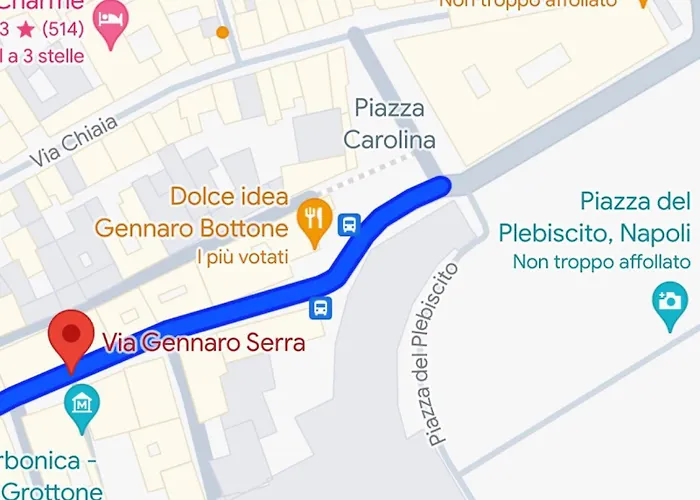The height and width of the screenshot is (500, 700).
Task: Open the museum marker near Grottone
Action: (80, 406)
